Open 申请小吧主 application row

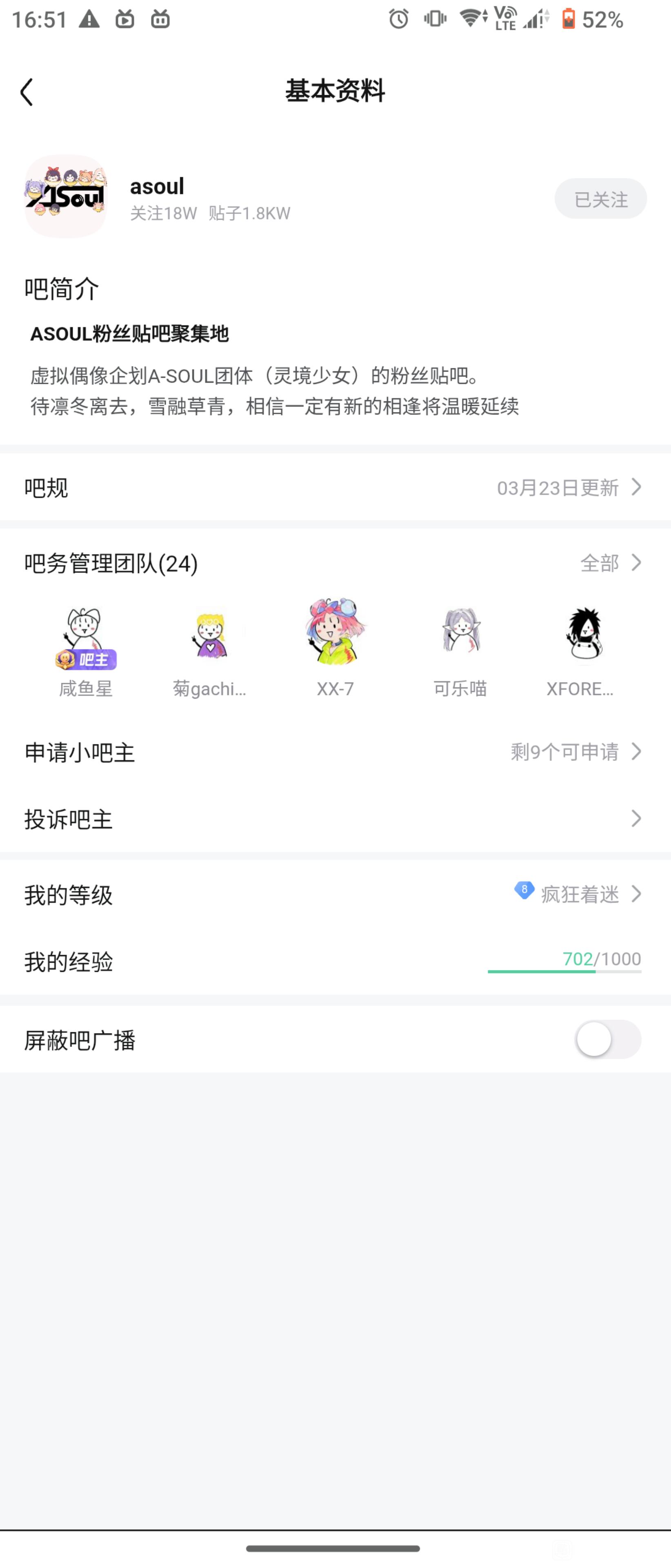pyautogui.click(x=335, y=752)
